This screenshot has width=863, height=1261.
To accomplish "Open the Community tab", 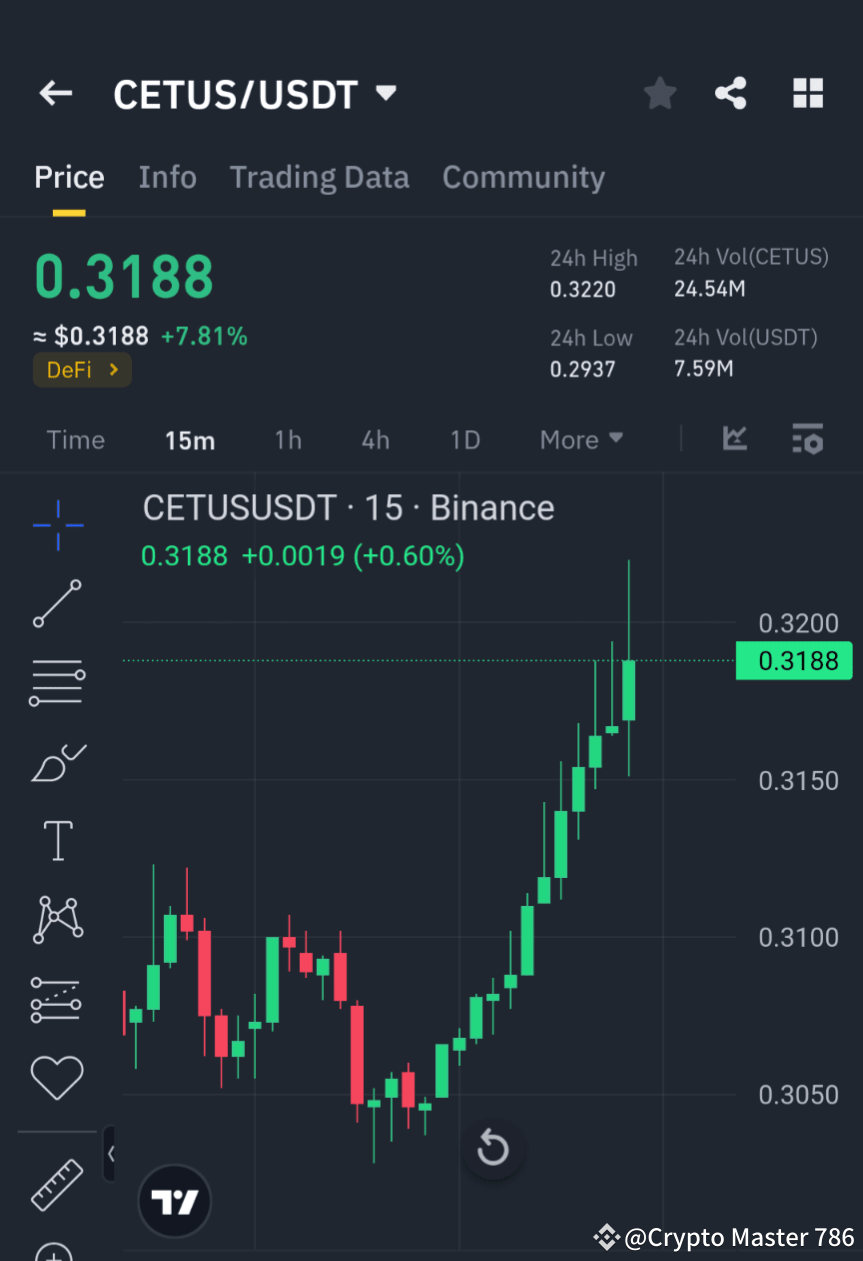I will 523,177.
